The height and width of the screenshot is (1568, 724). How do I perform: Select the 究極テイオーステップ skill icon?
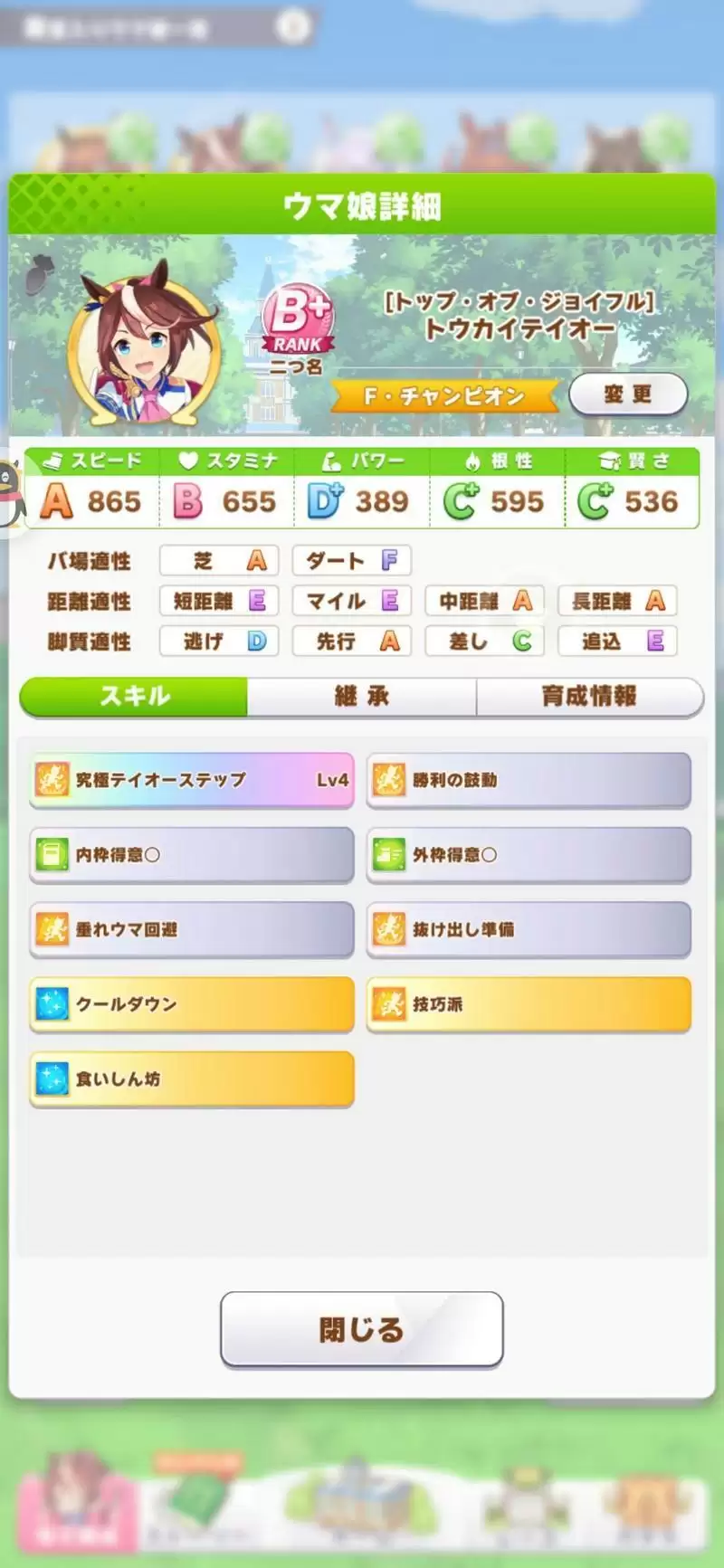(52, 780)
